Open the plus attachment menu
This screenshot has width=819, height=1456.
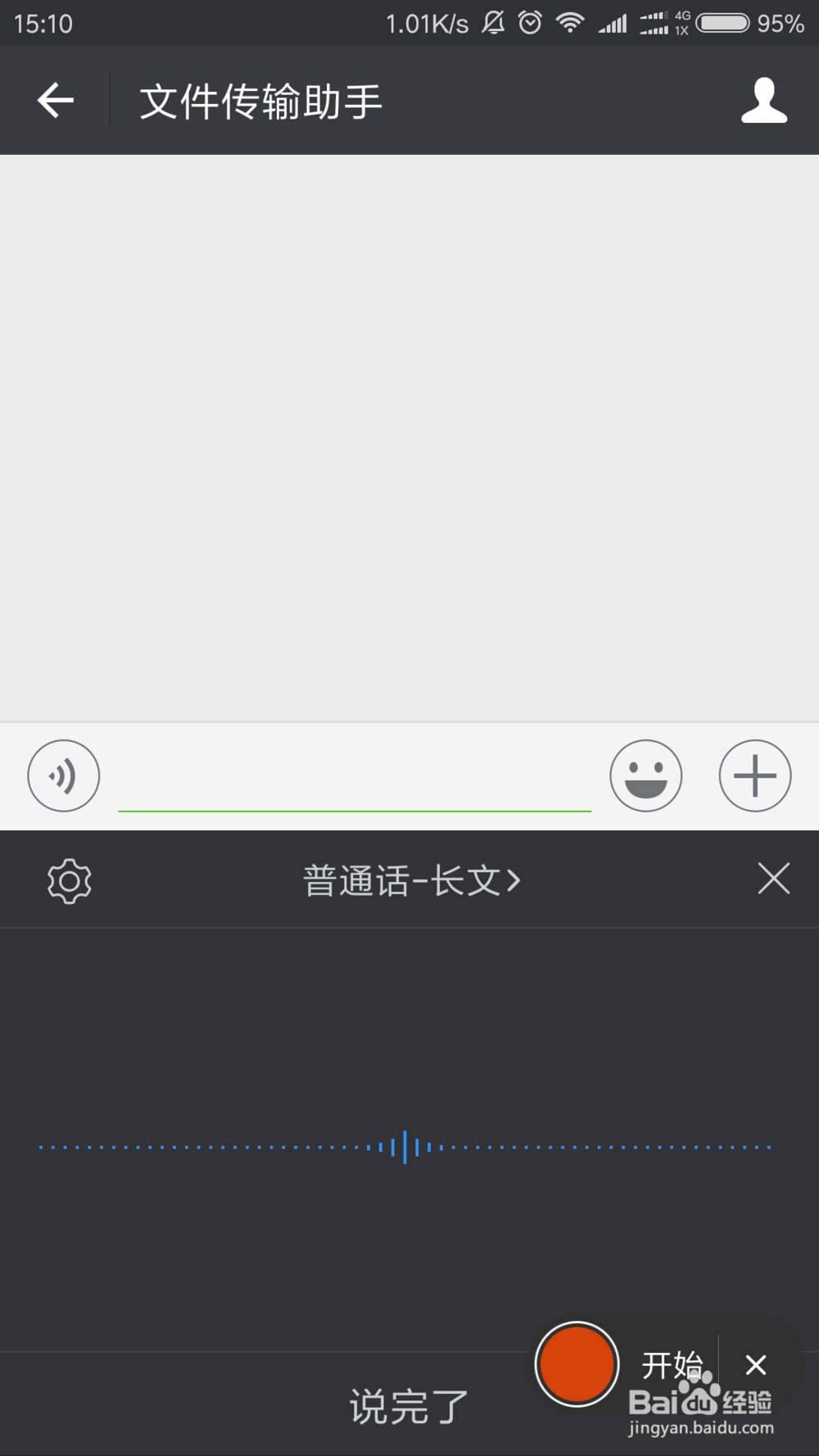[x=755, y=775]
